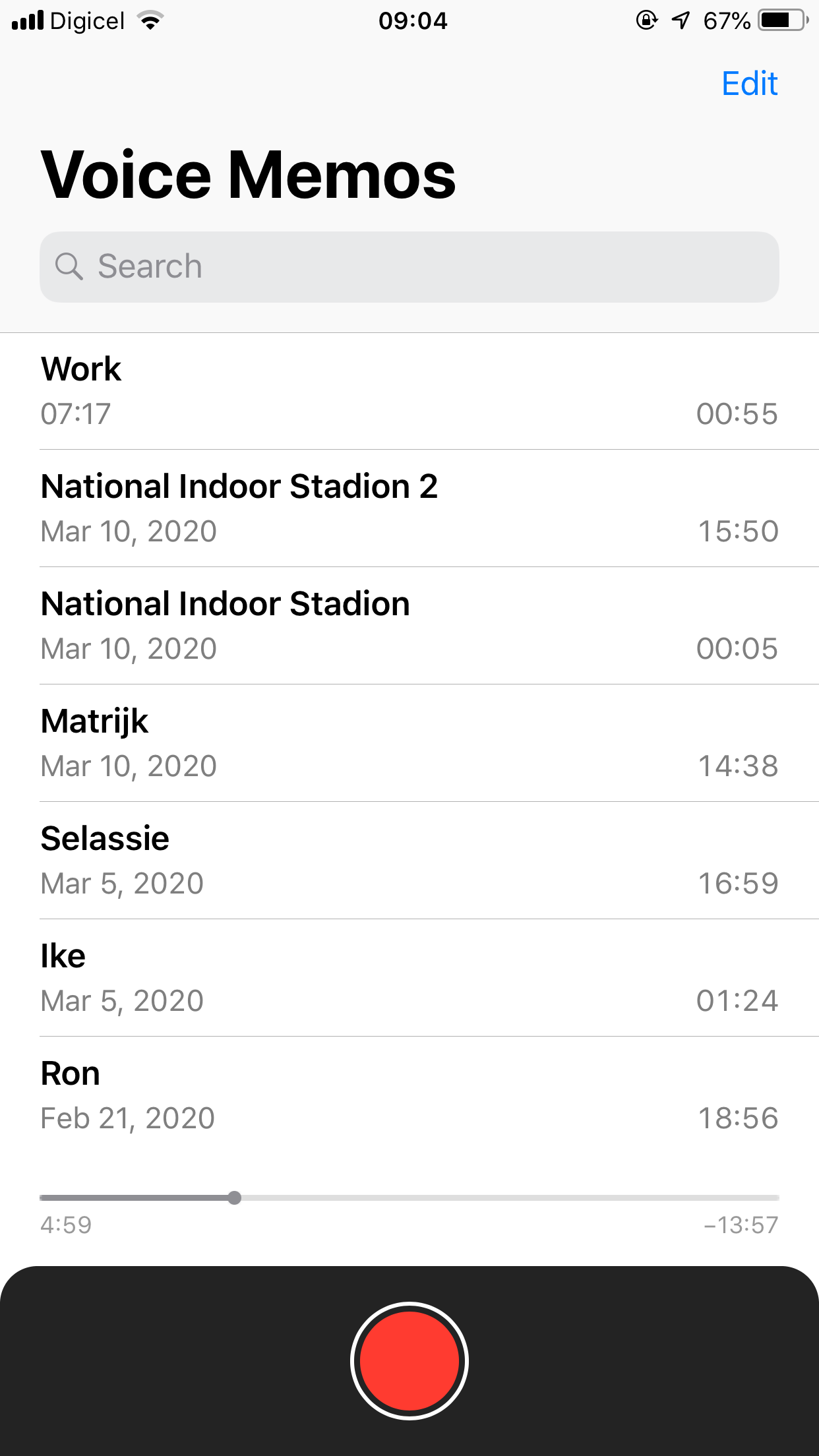Select National Indoor Stadion 2 memo

coord(409,508)
